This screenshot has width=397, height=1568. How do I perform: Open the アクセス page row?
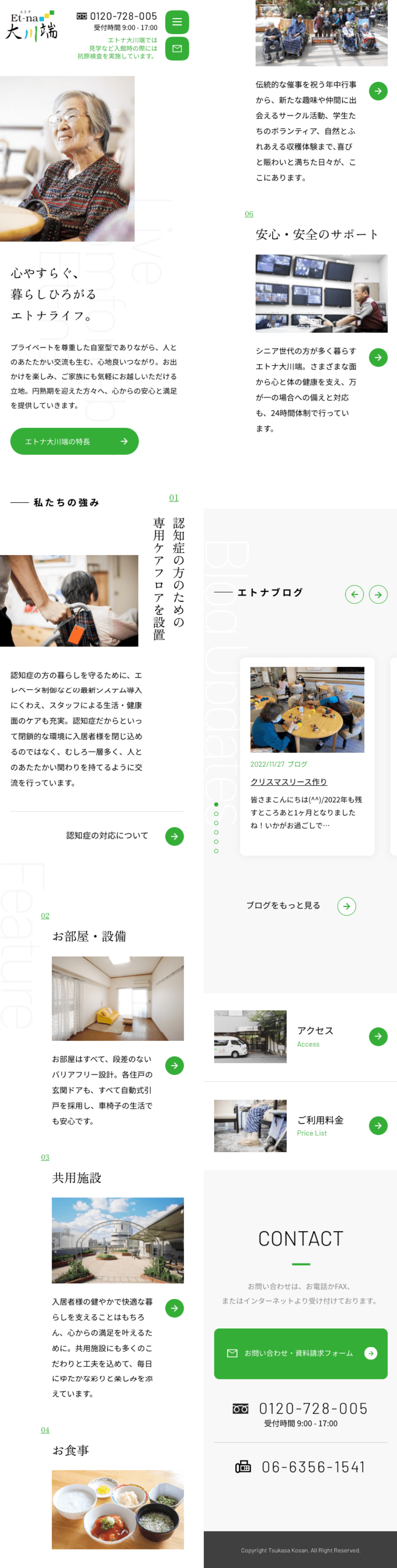coord(301,1037)
